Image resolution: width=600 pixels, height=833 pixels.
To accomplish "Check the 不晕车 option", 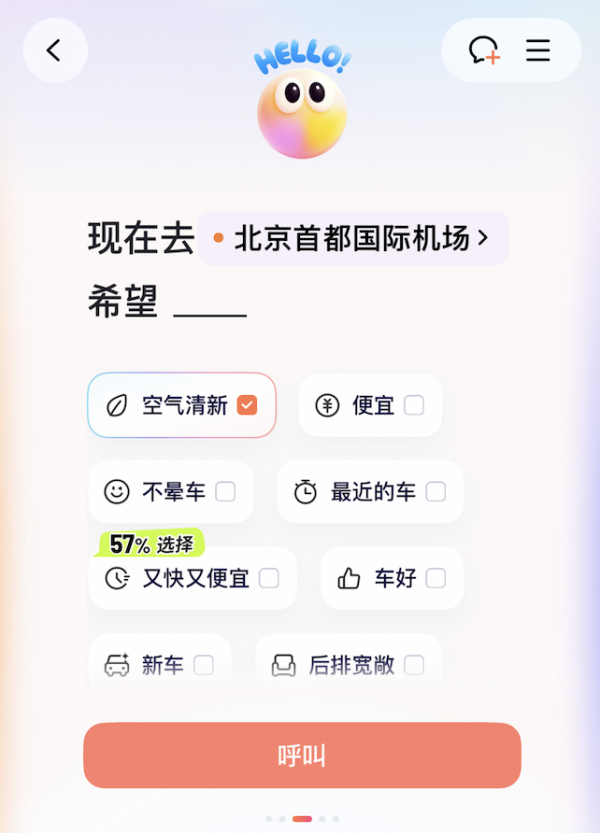I will [225, 492].
